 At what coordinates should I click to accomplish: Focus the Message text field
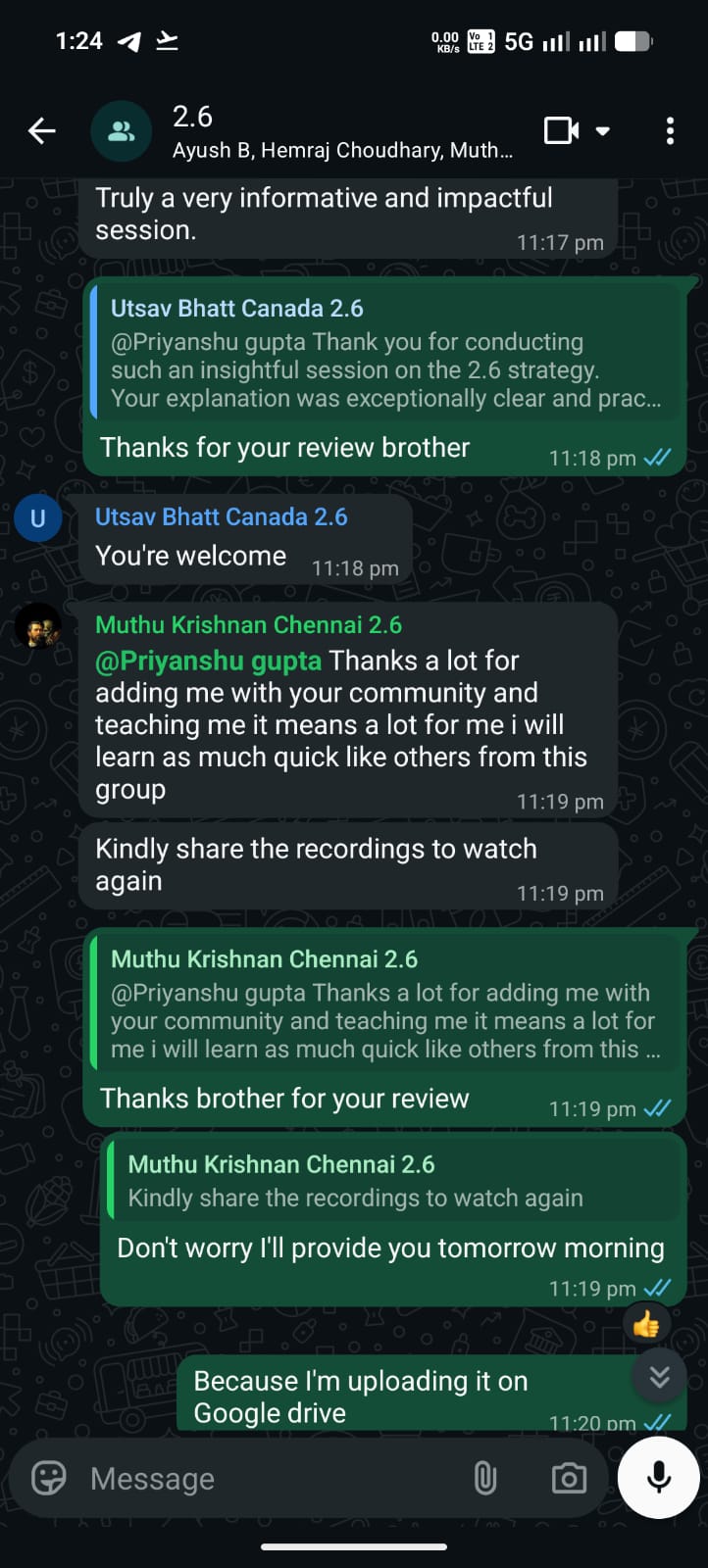tap(265, 1478)
